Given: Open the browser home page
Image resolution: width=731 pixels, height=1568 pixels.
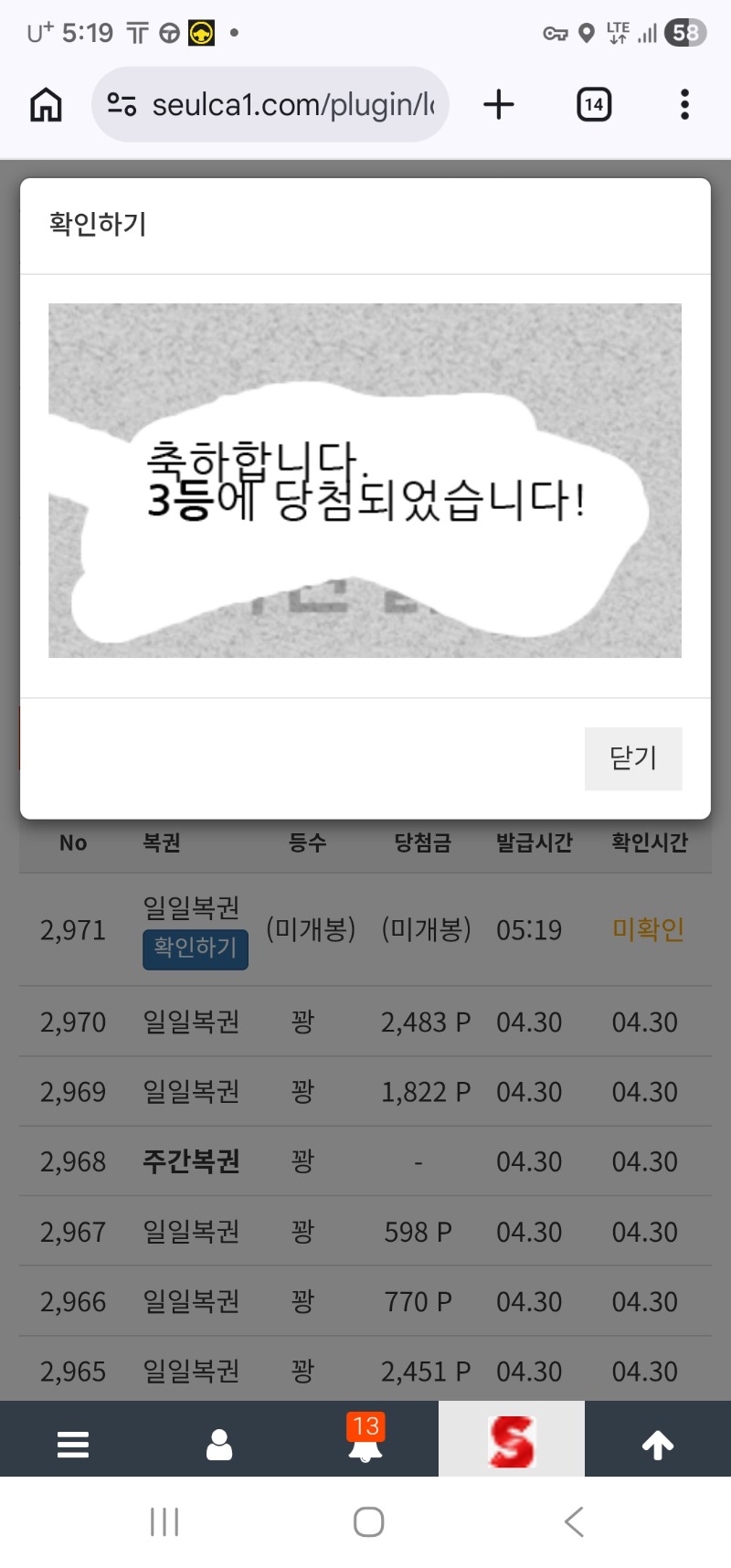Looking at the screenshot, I should tap(46, 105).
